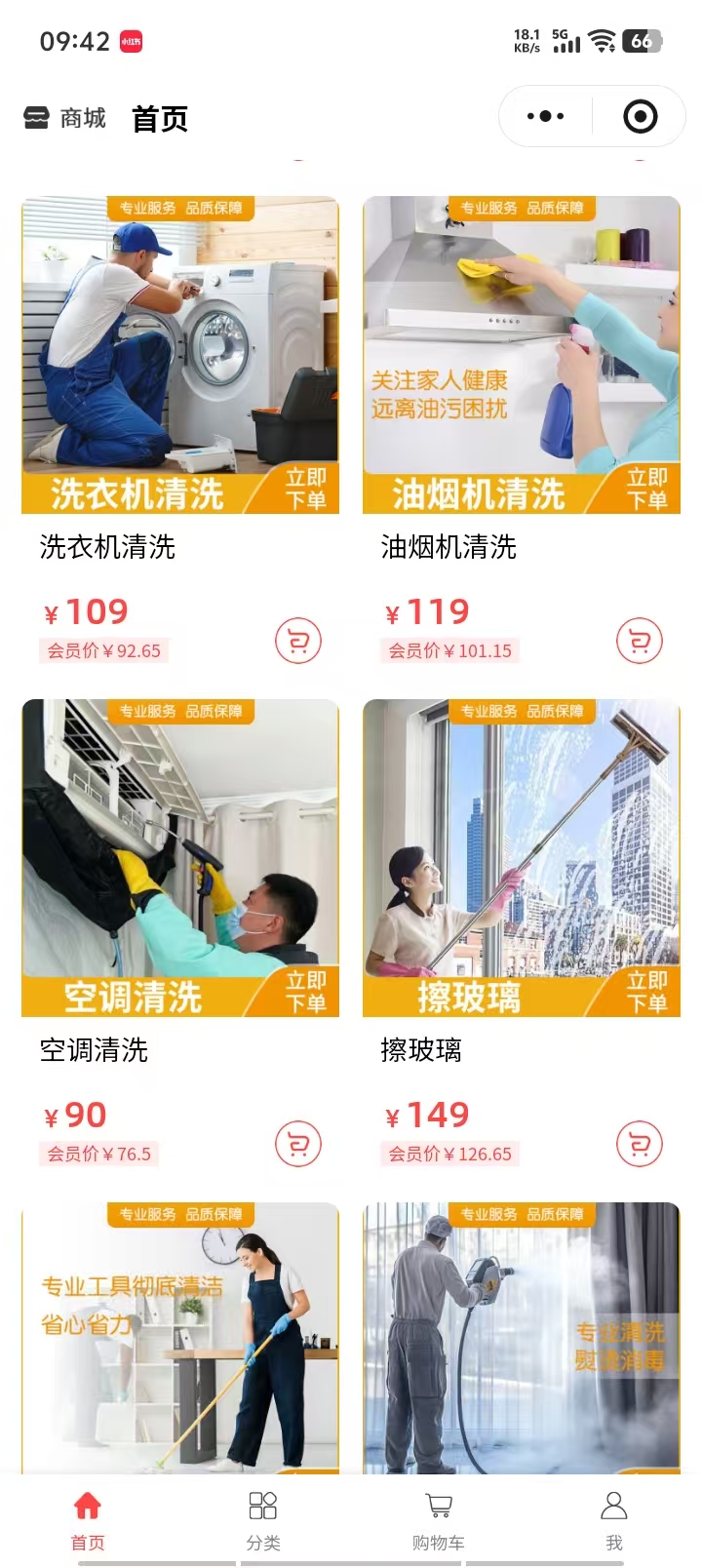Open the mini program three-dot menu
This screenshot has width=702, height=1568.
pyautogui.click(x=545, y=117)
